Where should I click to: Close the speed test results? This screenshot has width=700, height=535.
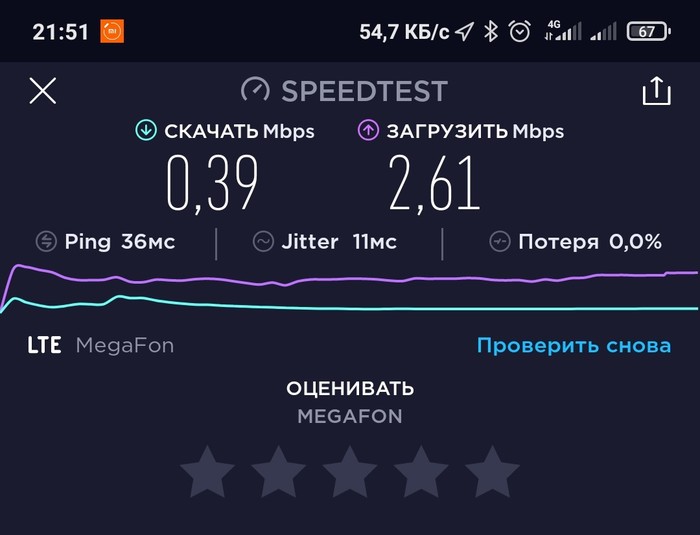[43, 91]
